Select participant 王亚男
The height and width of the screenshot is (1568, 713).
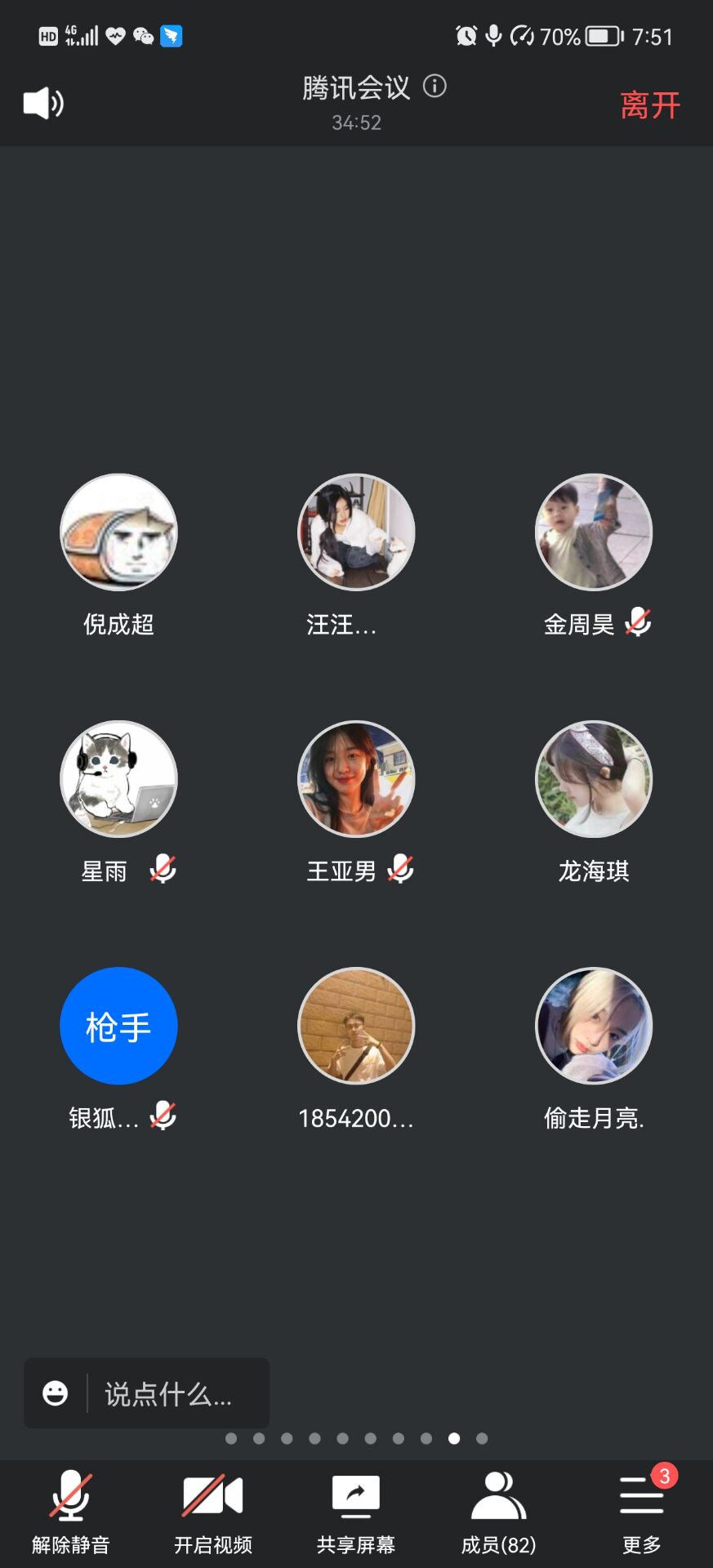356,779
